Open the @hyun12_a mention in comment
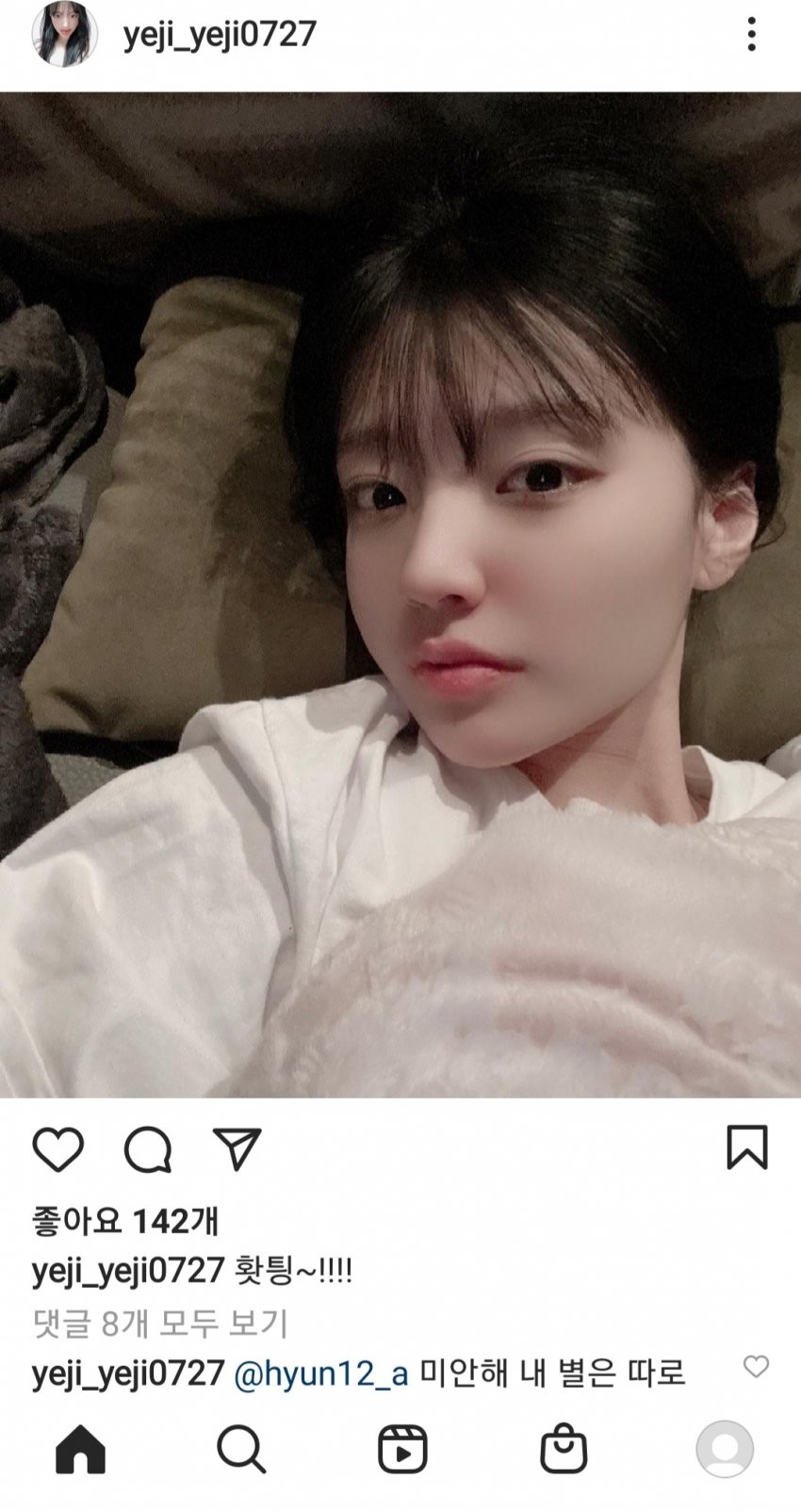 coord(320,1374)
